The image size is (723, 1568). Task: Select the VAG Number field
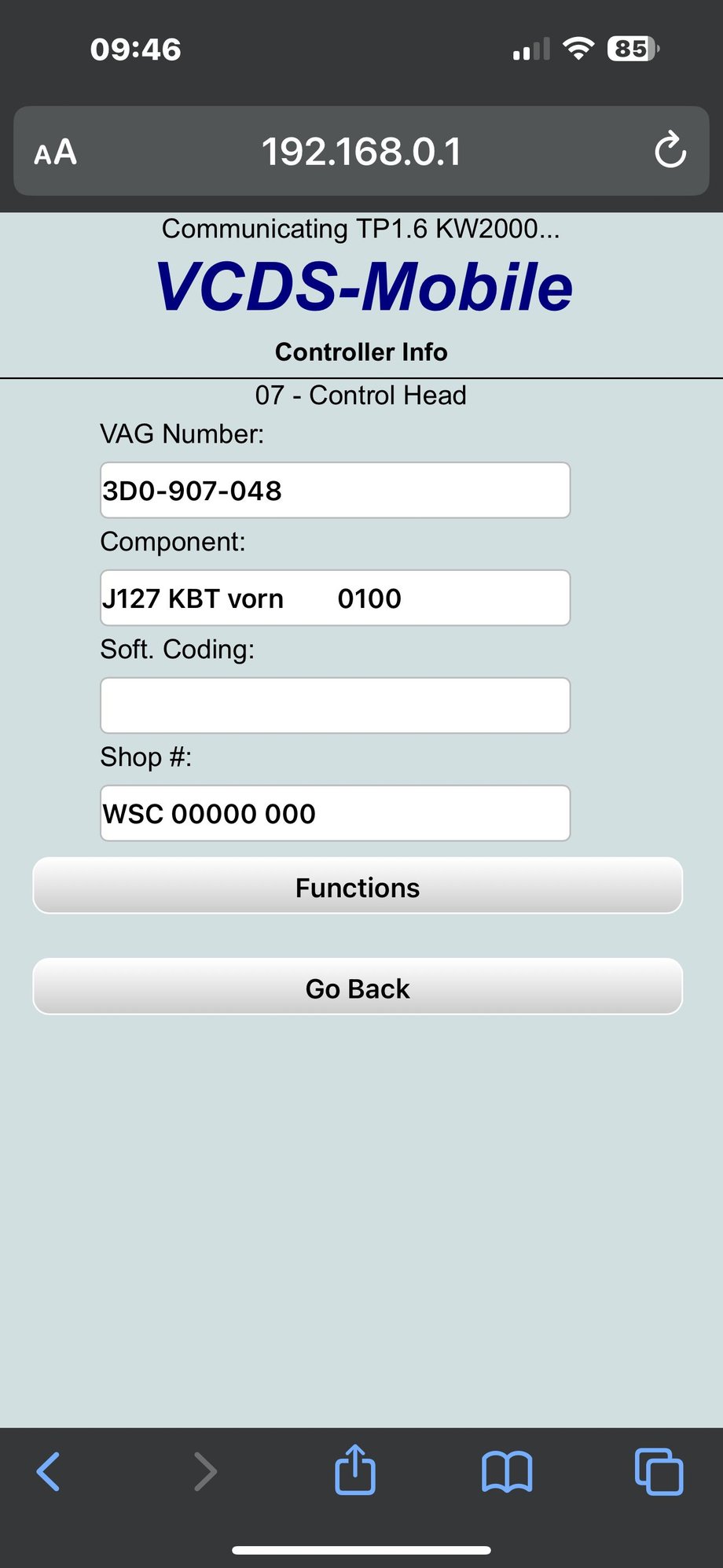coord(335,491)
